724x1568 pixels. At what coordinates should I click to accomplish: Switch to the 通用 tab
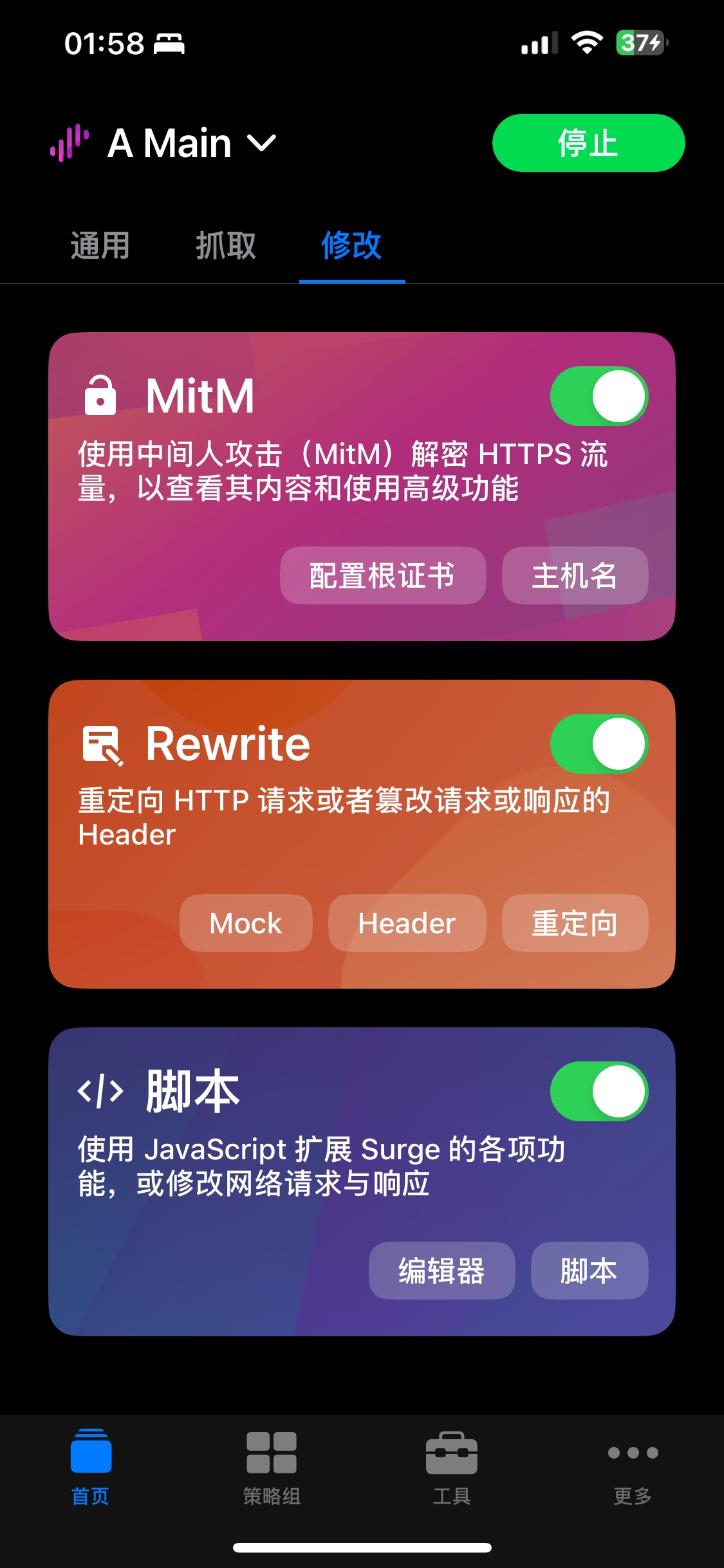coord(100,246)
